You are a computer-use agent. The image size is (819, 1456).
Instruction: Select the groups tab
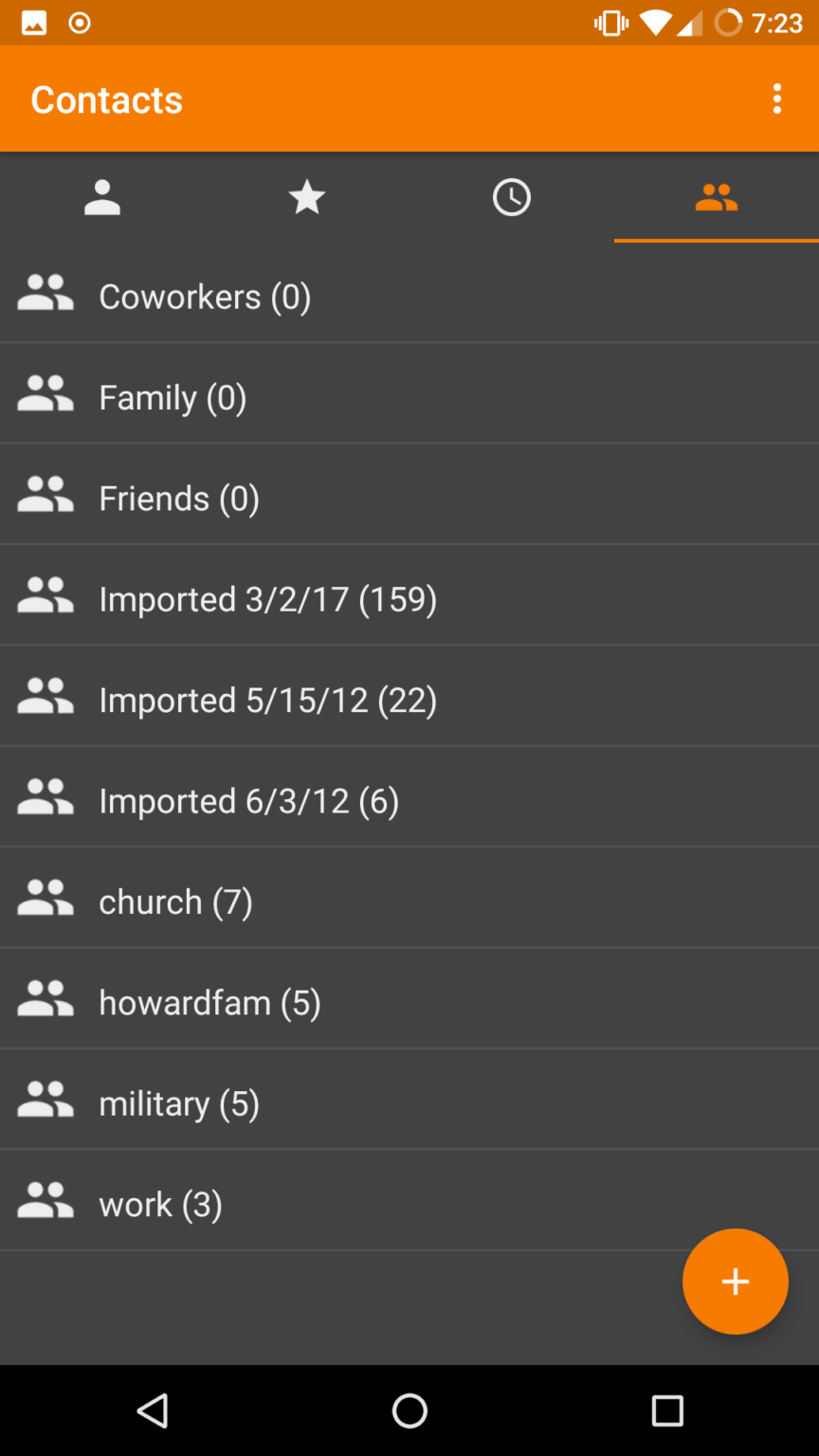(717, 198)
